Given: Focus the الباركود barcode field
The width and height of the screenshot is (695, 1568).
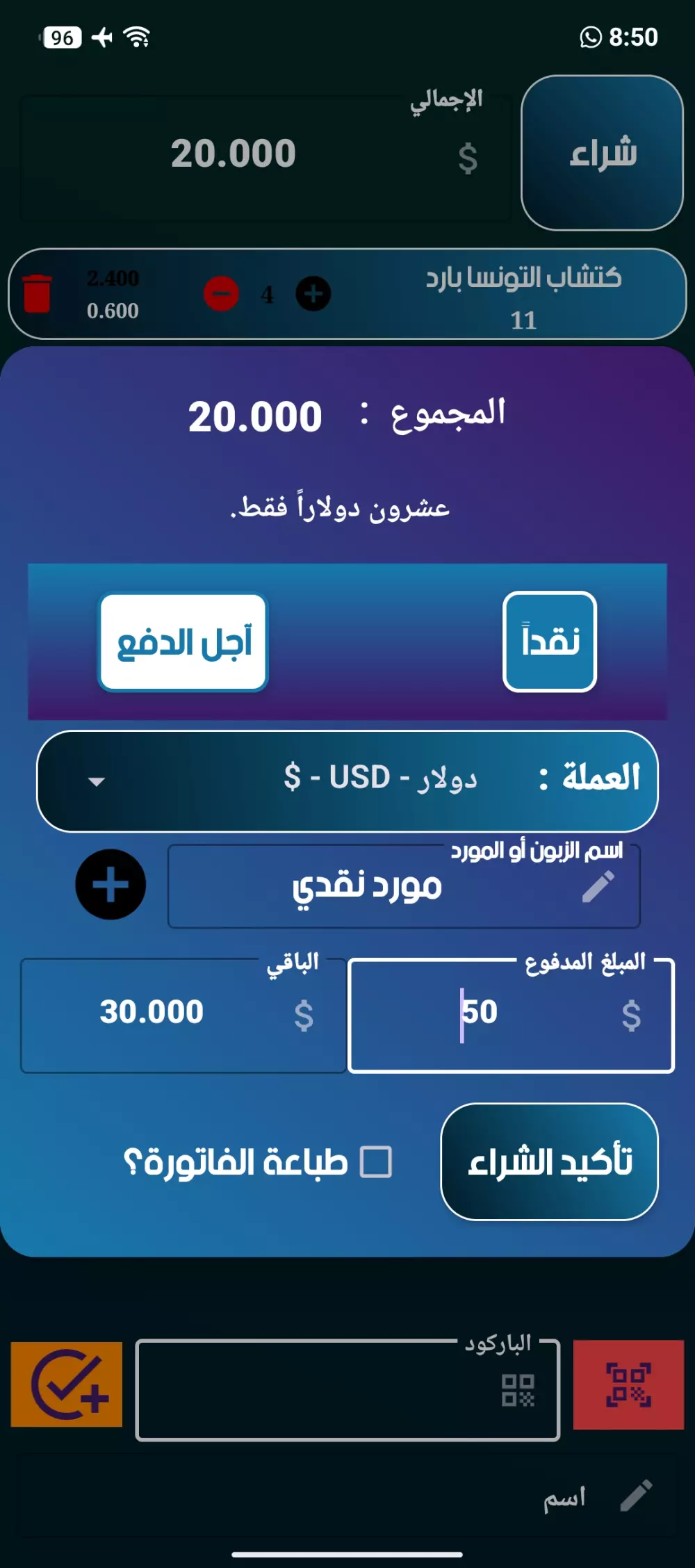Looking at the screenshot, I should pyautogui.click(x=347, y=1390).
